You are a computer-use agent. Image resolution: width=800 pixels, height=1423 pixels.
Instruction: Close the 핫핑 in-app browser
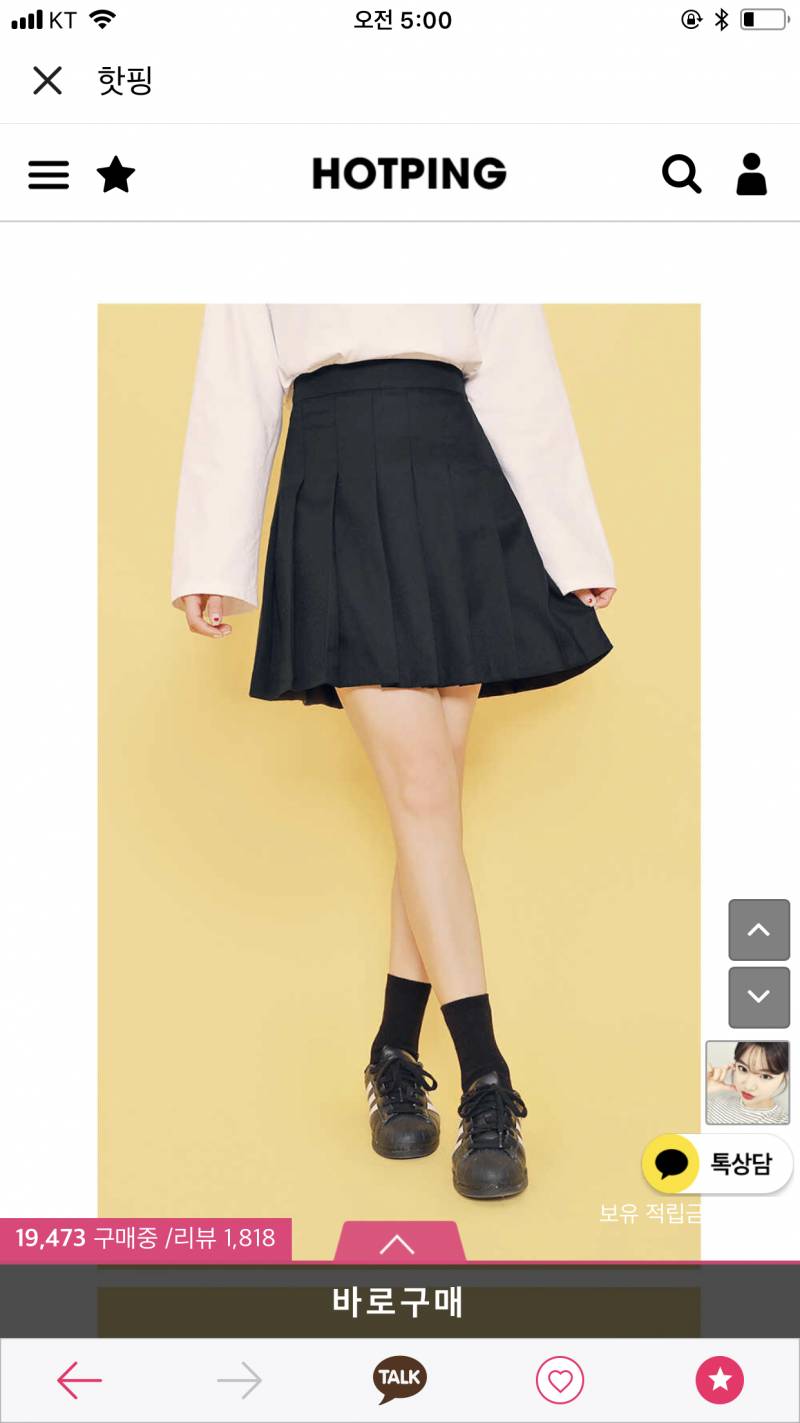(x=47, y=80)
